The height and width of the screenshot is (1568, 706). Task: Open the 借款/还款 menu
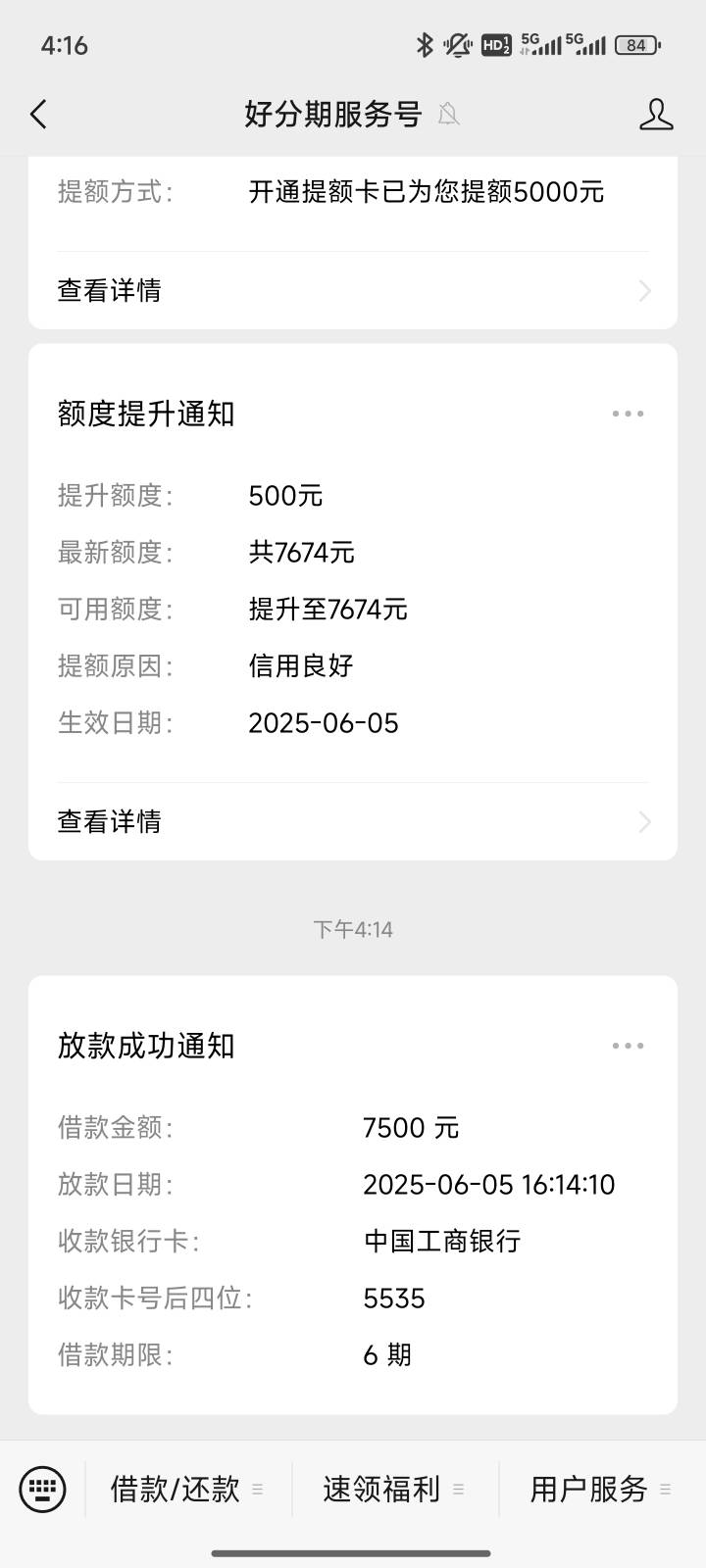(x=187, y=1490)
